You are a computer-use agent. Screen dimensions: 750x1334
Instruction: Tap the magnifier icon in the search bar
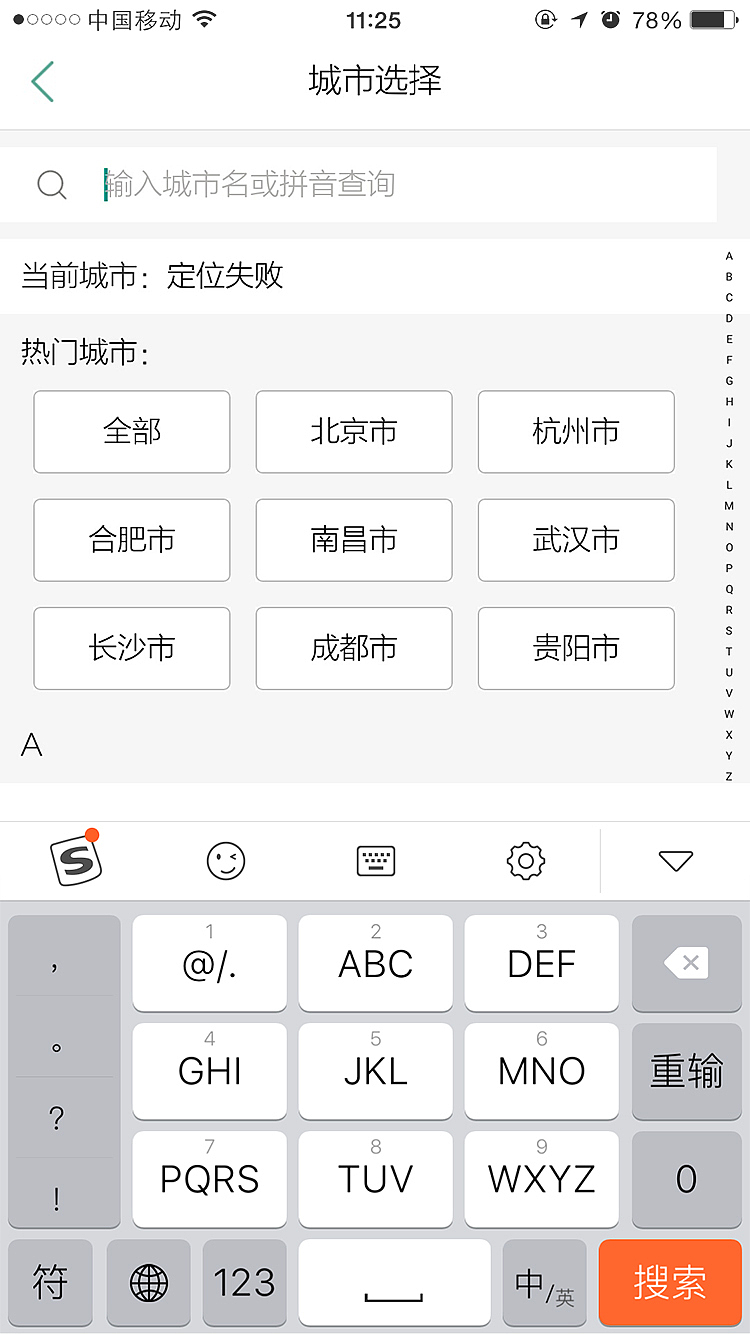52,183
